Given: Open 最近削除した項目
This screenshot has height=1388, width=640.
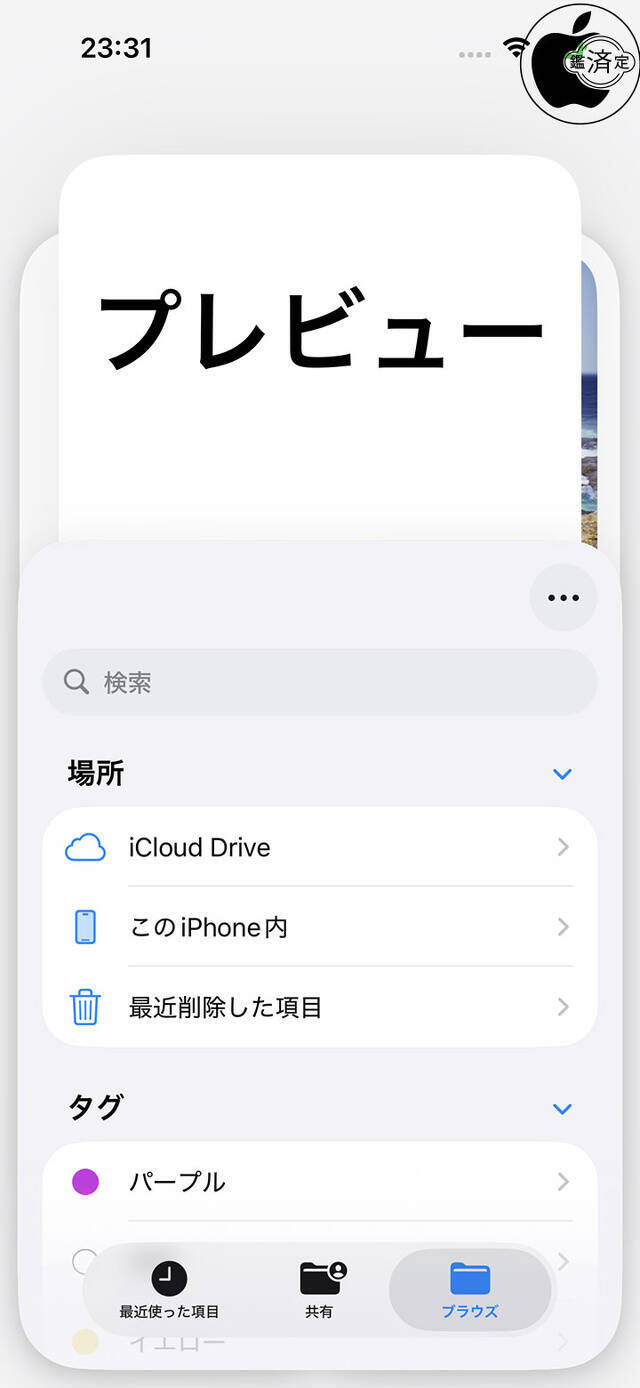Looking at the screenshot, I should [320, 1007].
